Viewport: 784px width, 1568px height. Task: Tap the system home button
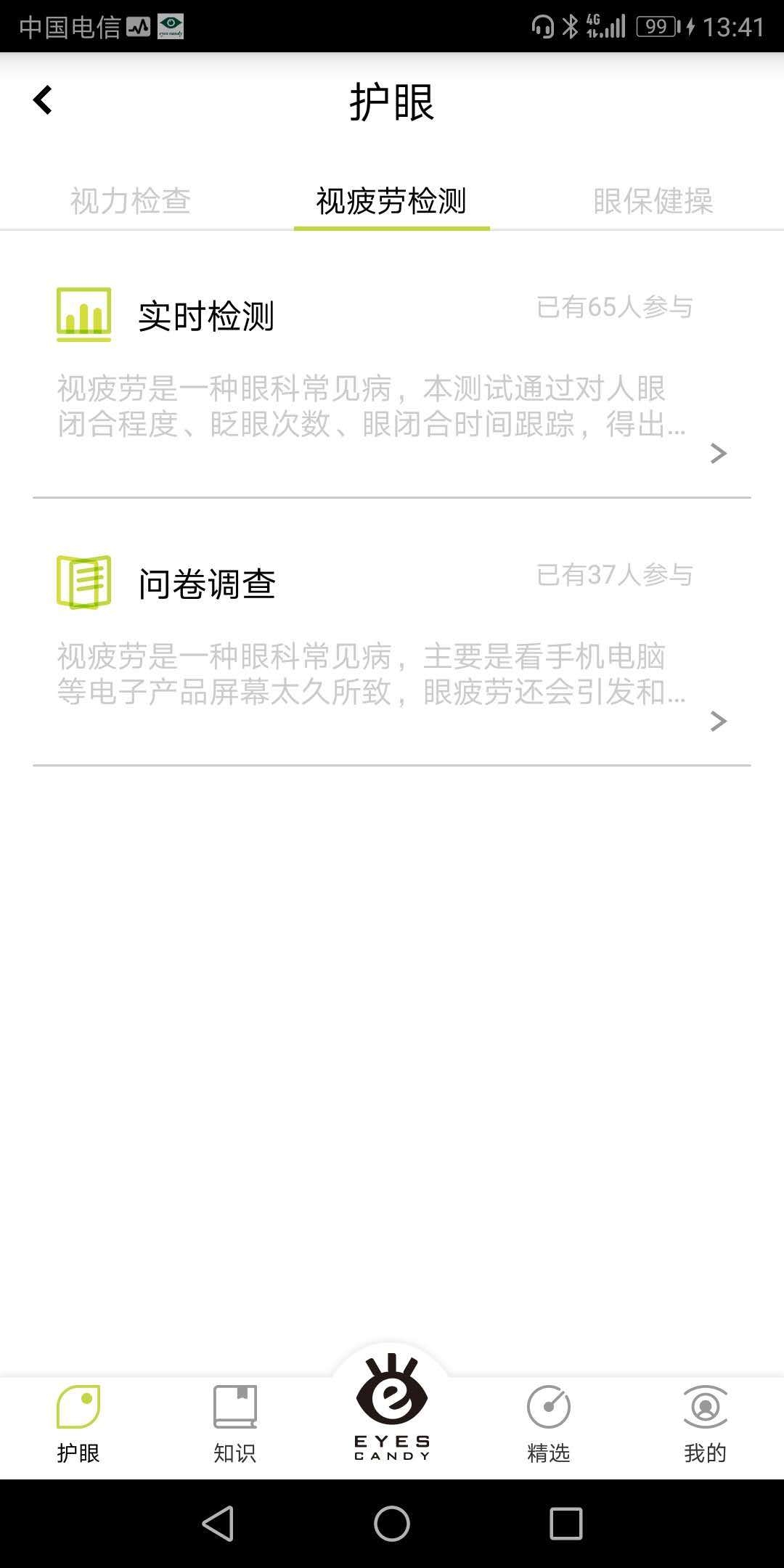392,1523
